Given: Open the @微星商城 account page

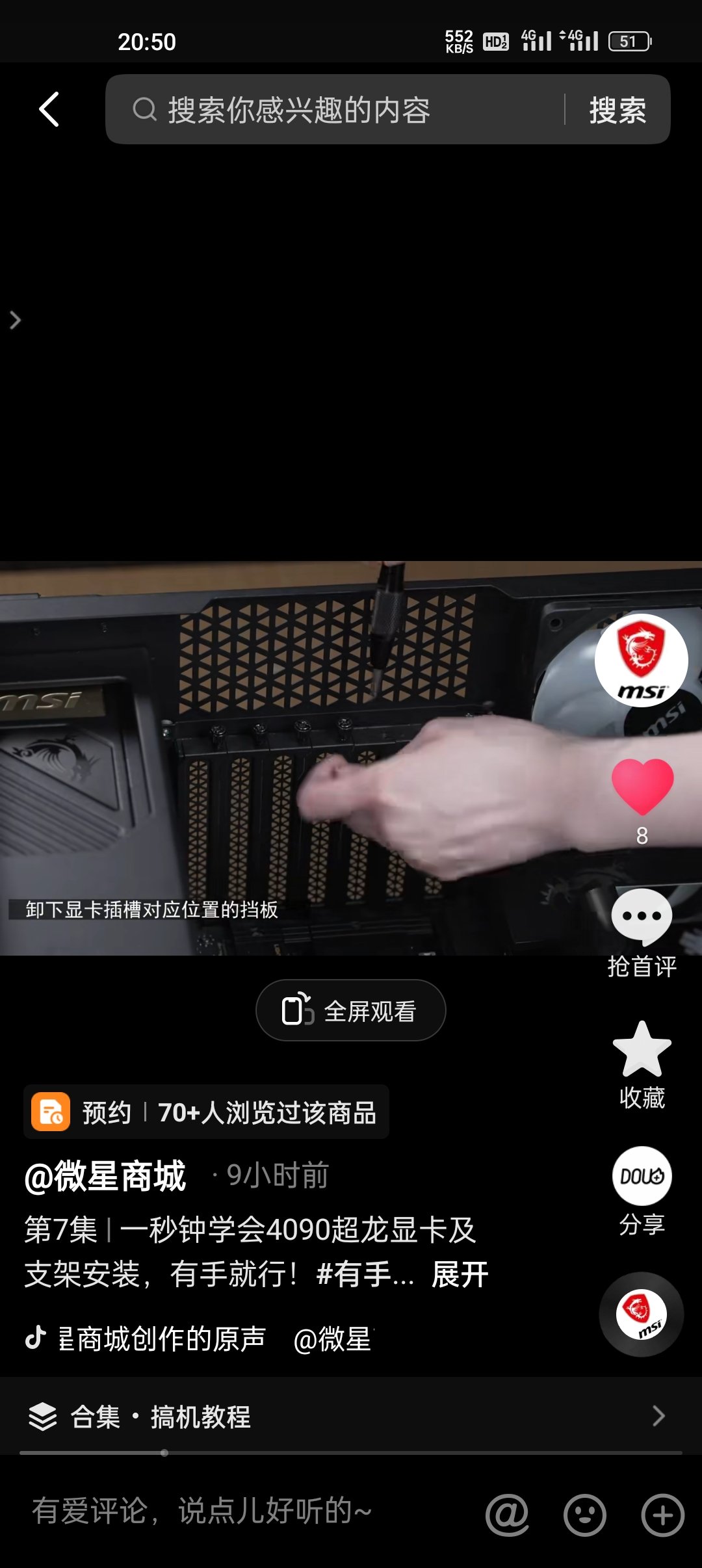Looking at the screenshot, I should pos(105,1177).
